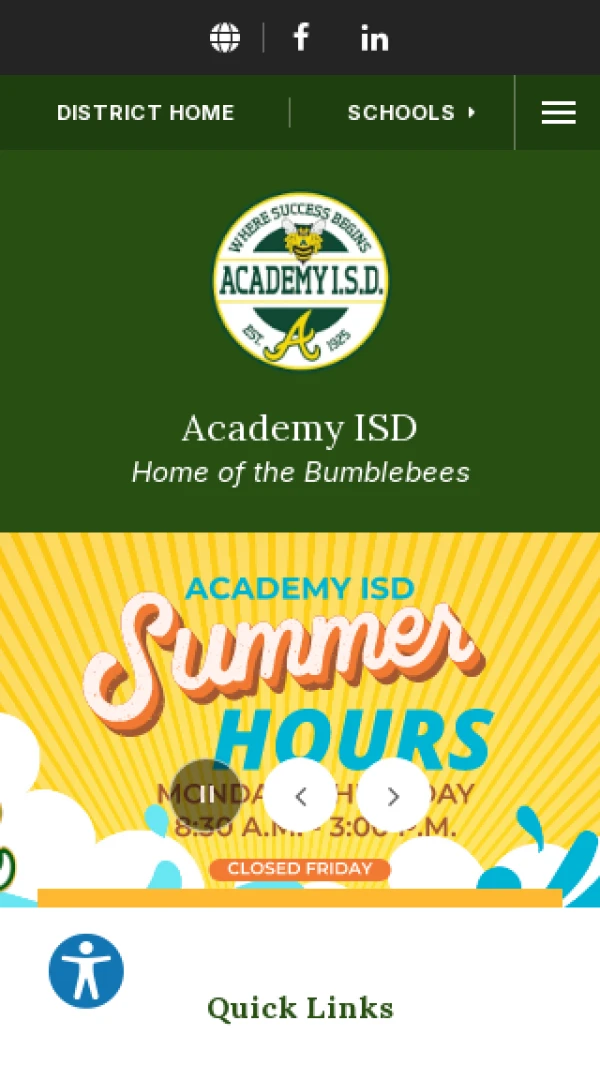Screen dimensions: 600x1065
Task: Open the accessibility options button
Action: point(86,971)
